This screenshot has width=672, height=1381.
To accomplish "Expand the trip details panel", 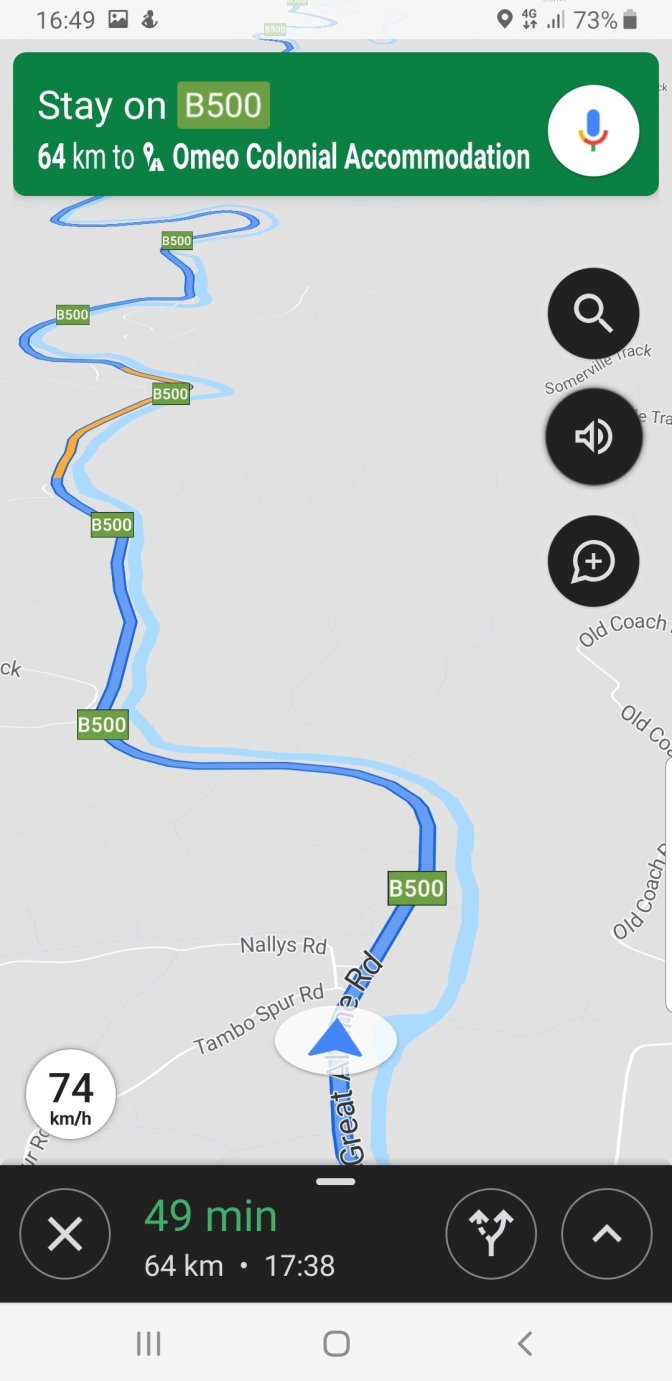I will (607, 1235).
